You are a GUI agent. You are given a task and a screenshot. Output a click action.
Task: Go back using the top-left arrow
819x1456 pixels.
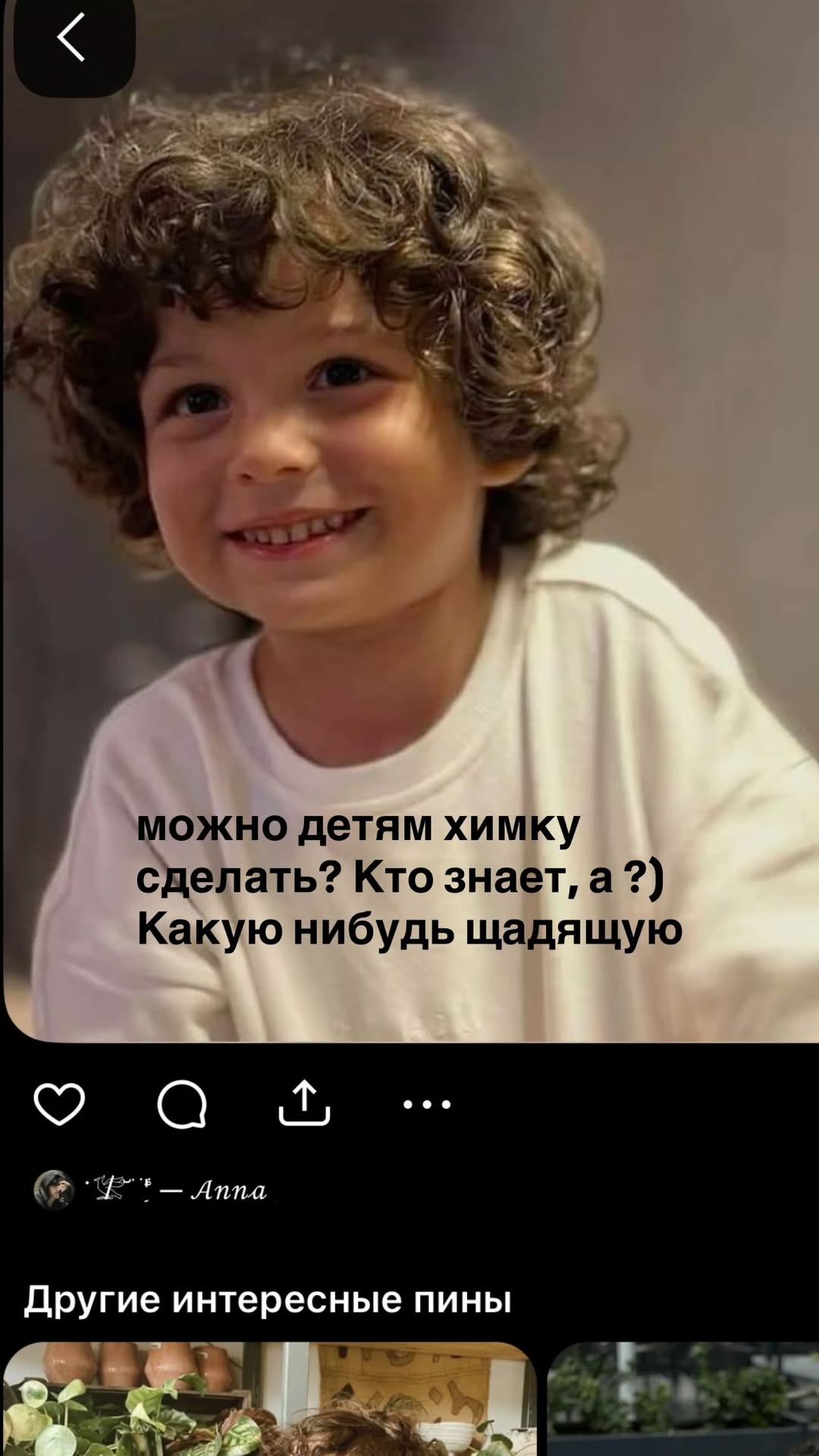(72, 38)
